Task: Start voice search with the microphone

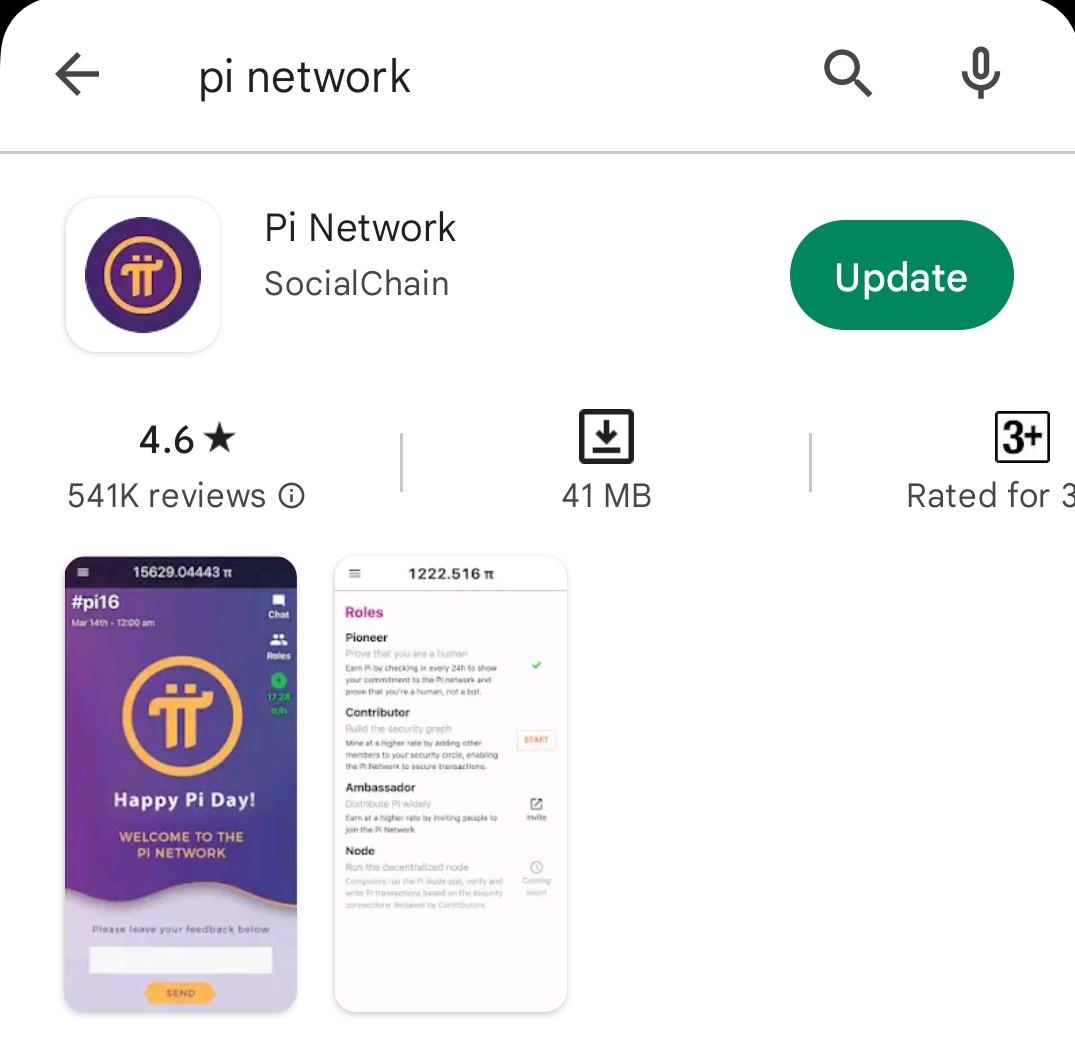Action: click(980, 74)
